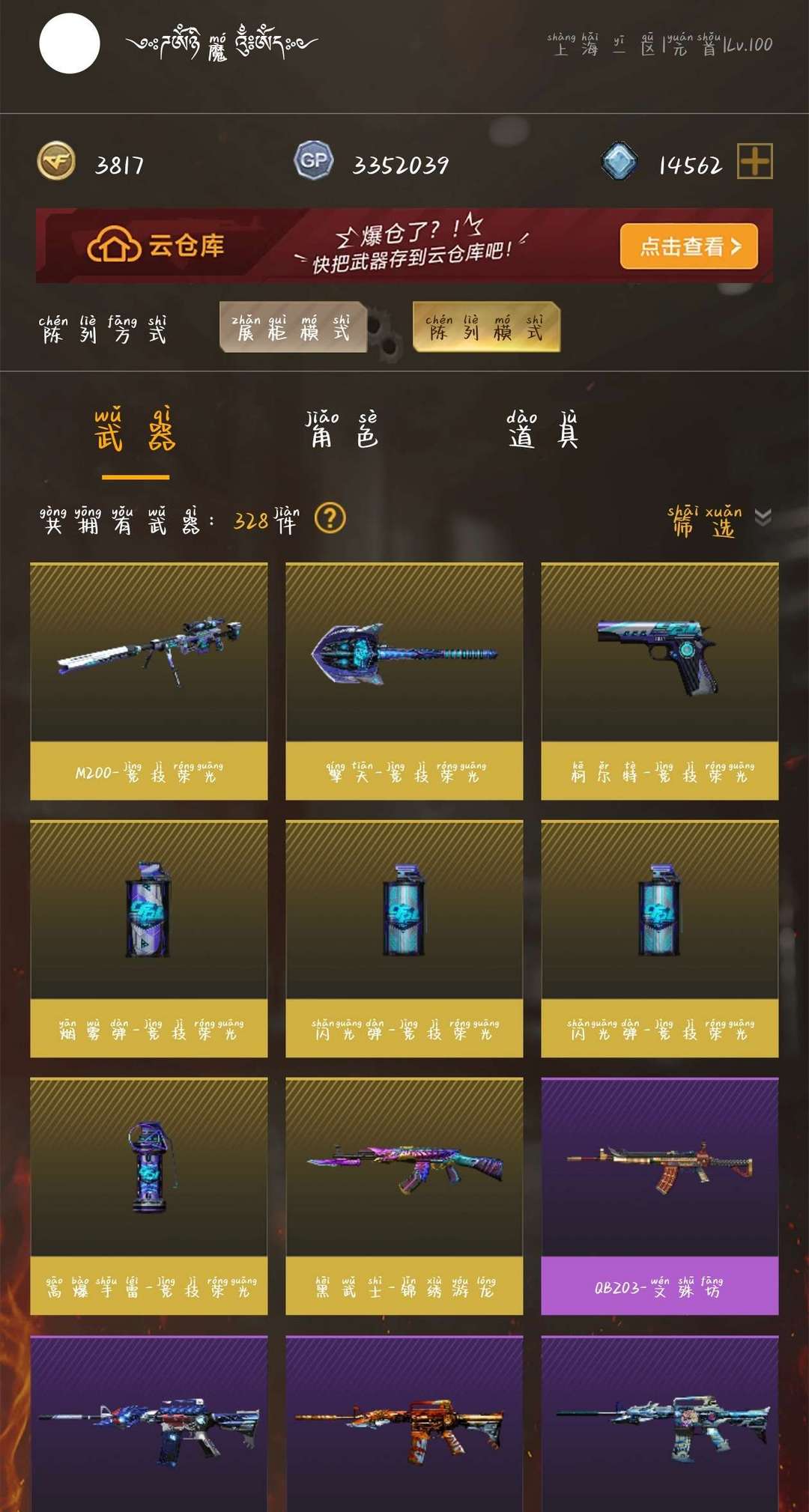809x1512 pixels.
Task: Select 展柜模式 display mode
Action: click(293, 327)
